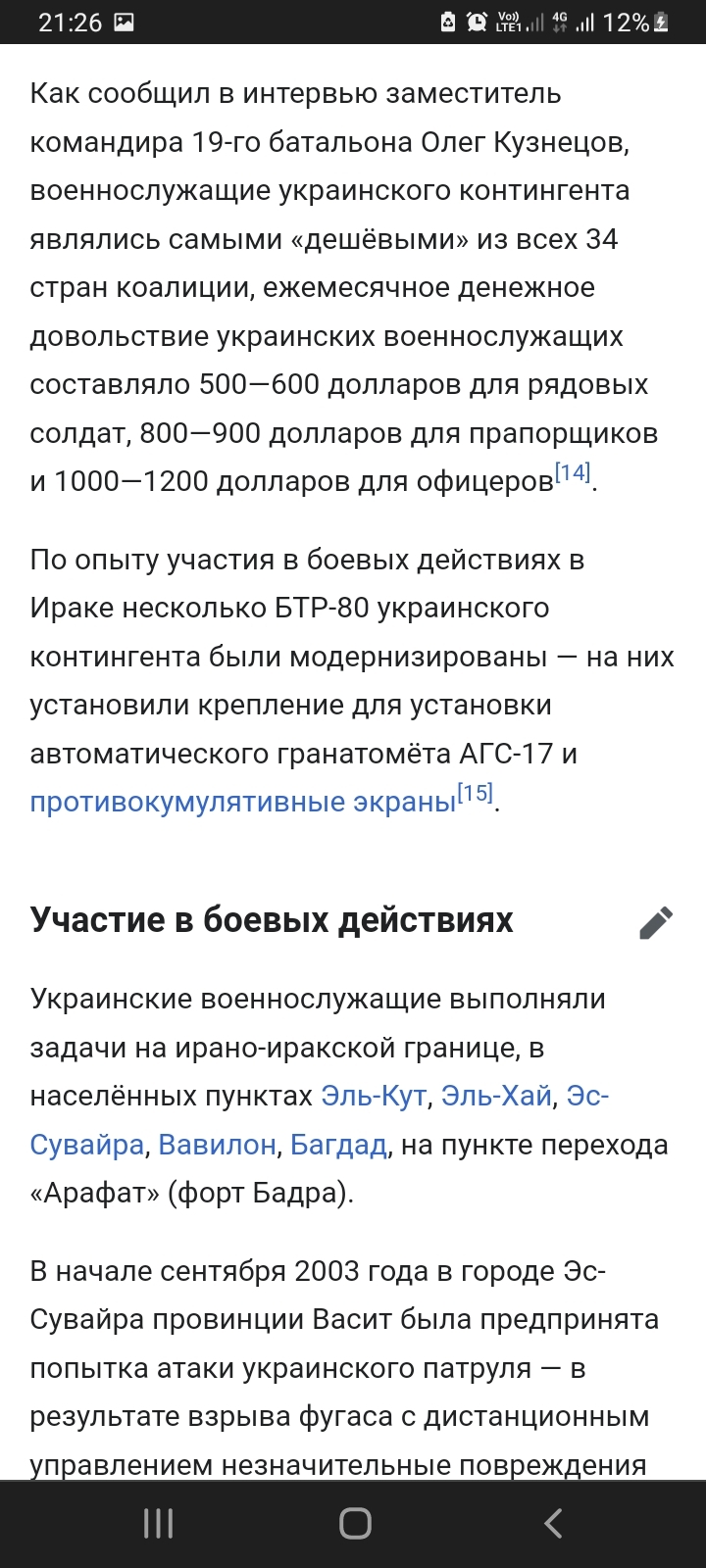The width and height of the screenshot is (706, 1568).
Task: Open recent apps from navigation bar
Action: click(158, 1524)
